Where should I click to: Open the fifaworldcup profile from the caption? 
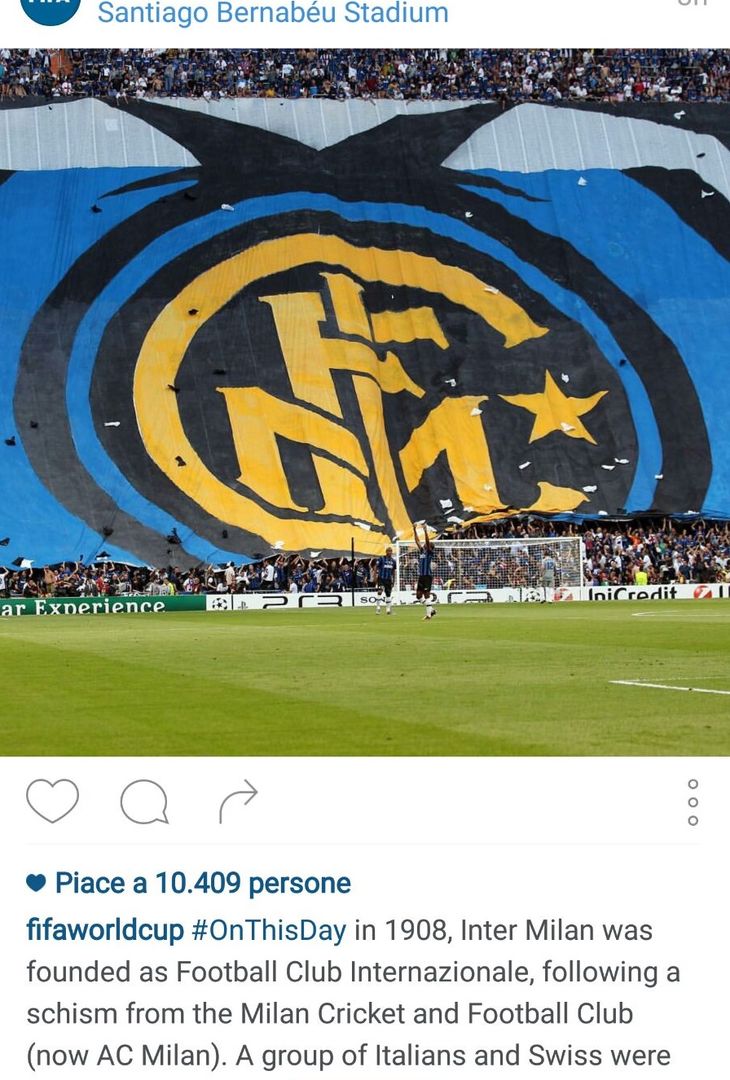click(105, 930)
